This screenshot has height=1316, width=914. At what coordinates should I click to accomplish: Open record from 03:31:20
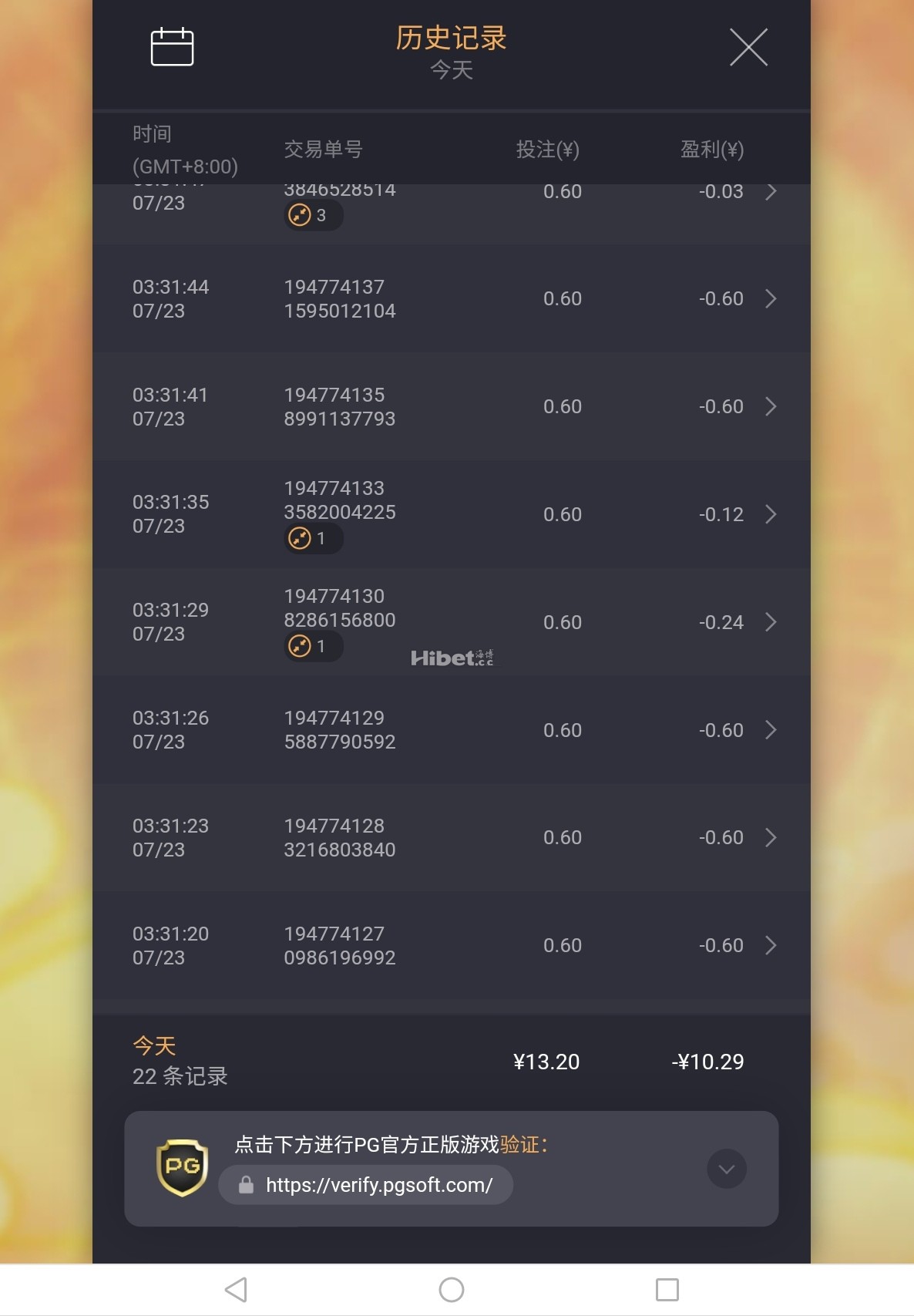pyautogui.click(x=452, y=946)
